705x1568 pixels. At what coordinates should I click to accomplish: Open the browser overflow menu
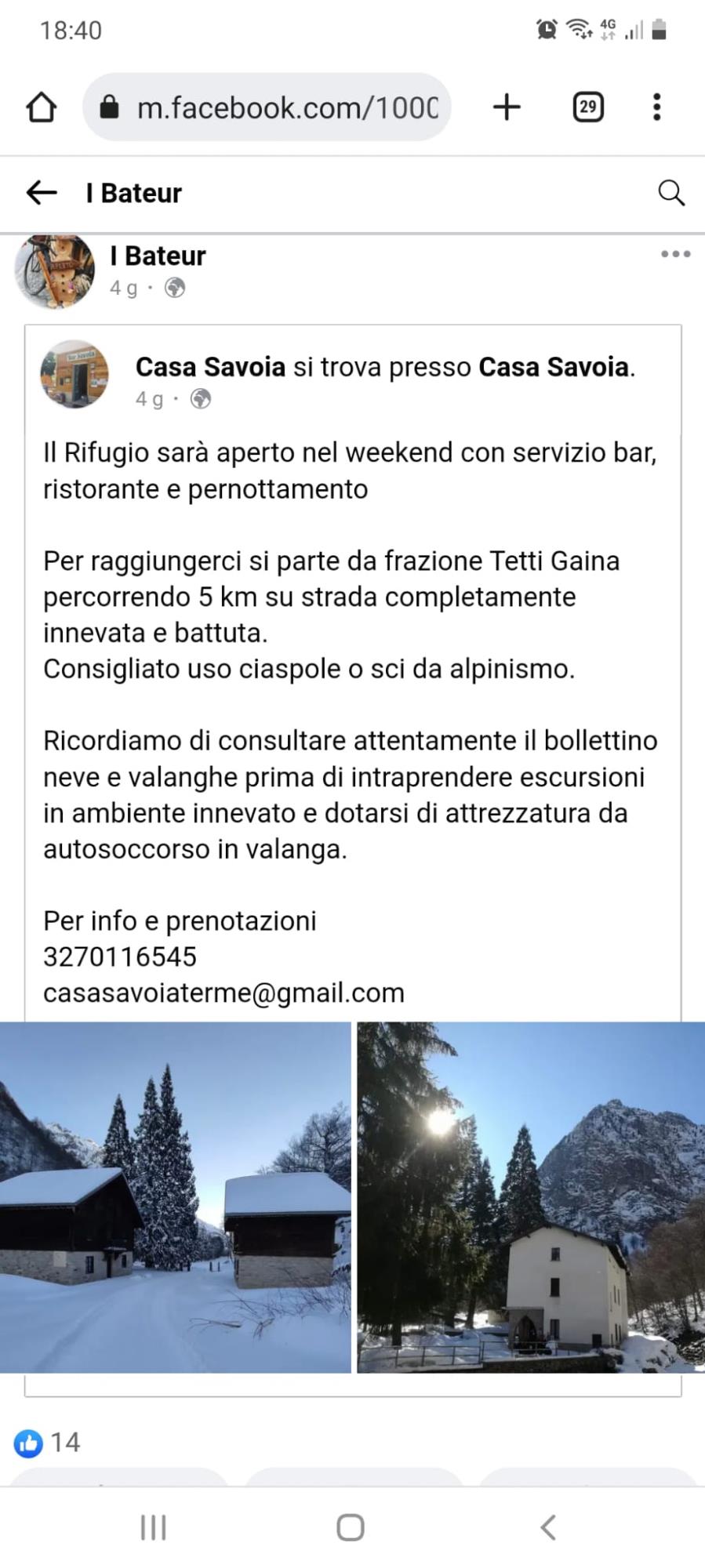tap(657, 107)
